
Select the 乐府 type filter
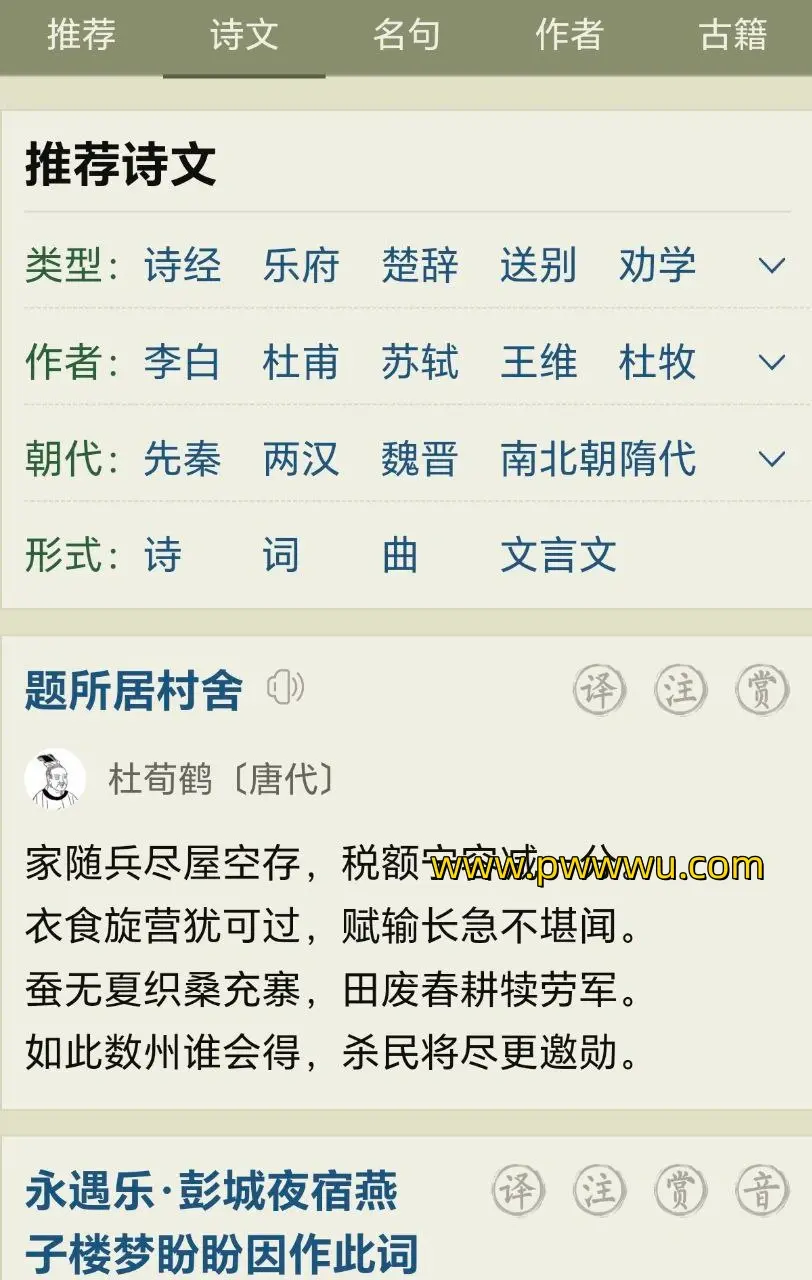(x=301, y=266)
